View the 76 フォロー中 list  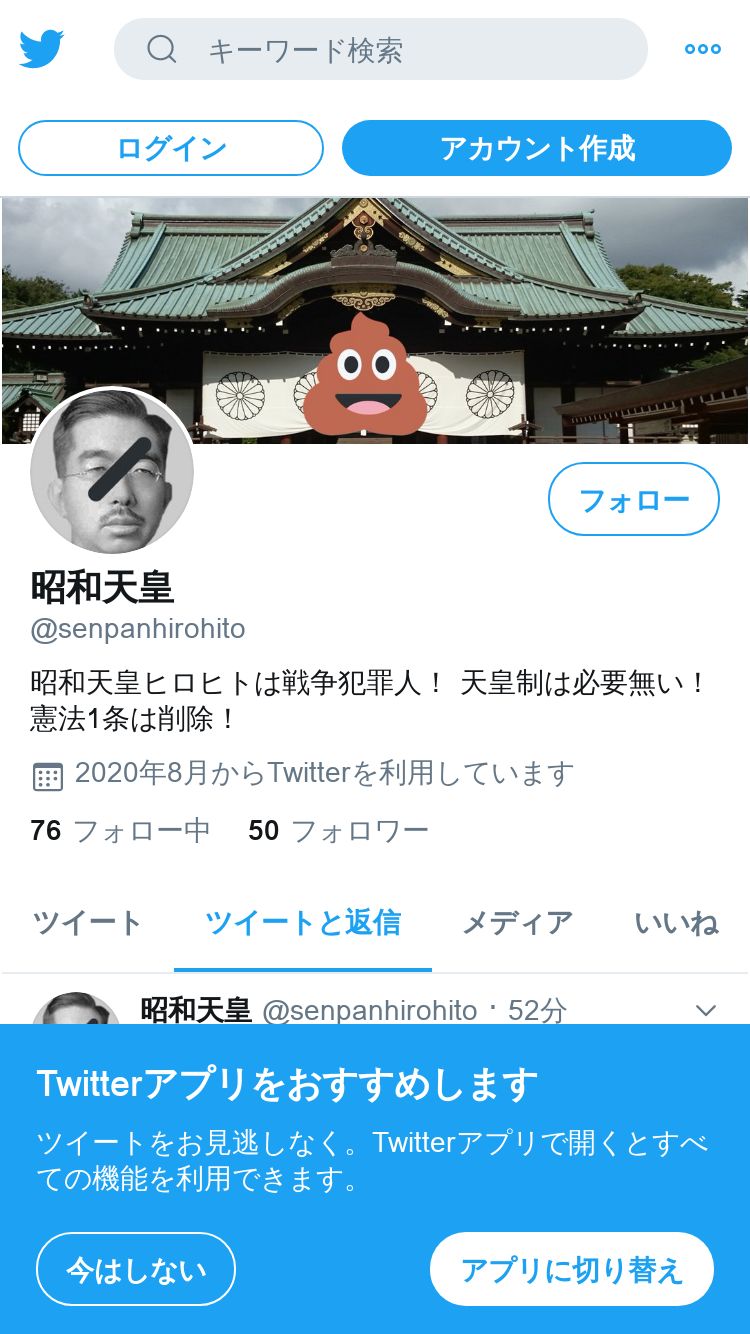[x=120, y=830]
